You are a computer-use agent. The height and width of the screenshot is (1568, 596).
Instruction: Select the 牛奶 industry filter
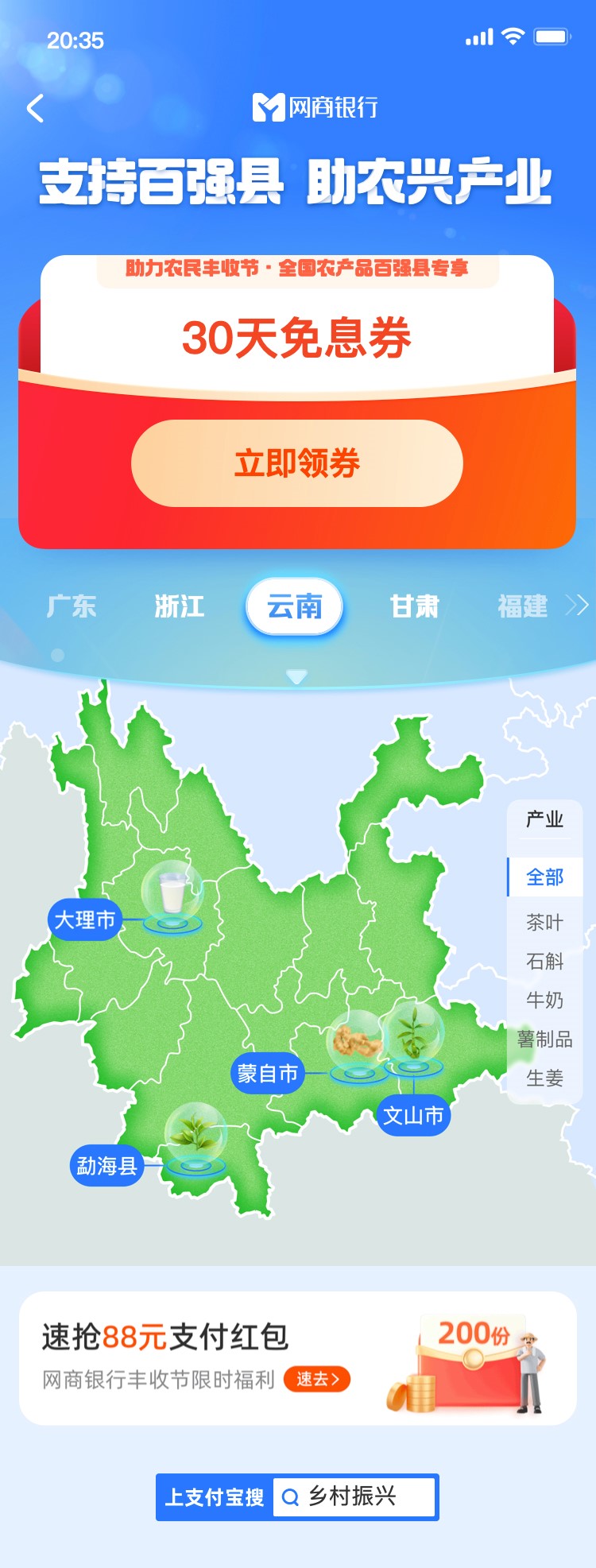click(545, 1000)
